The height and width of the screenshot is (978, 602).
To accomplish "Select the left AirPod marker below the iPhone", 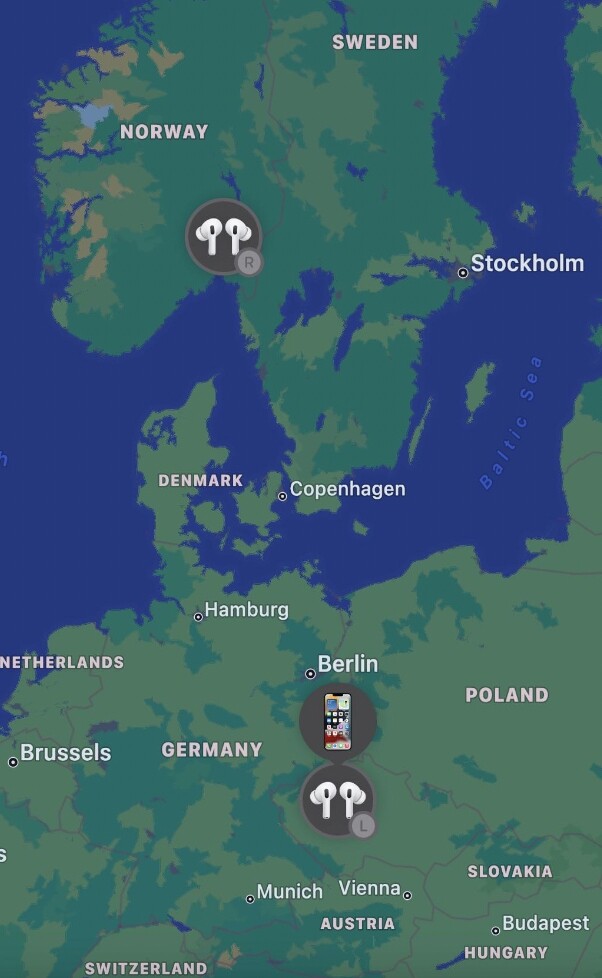I will pos(337,800).
